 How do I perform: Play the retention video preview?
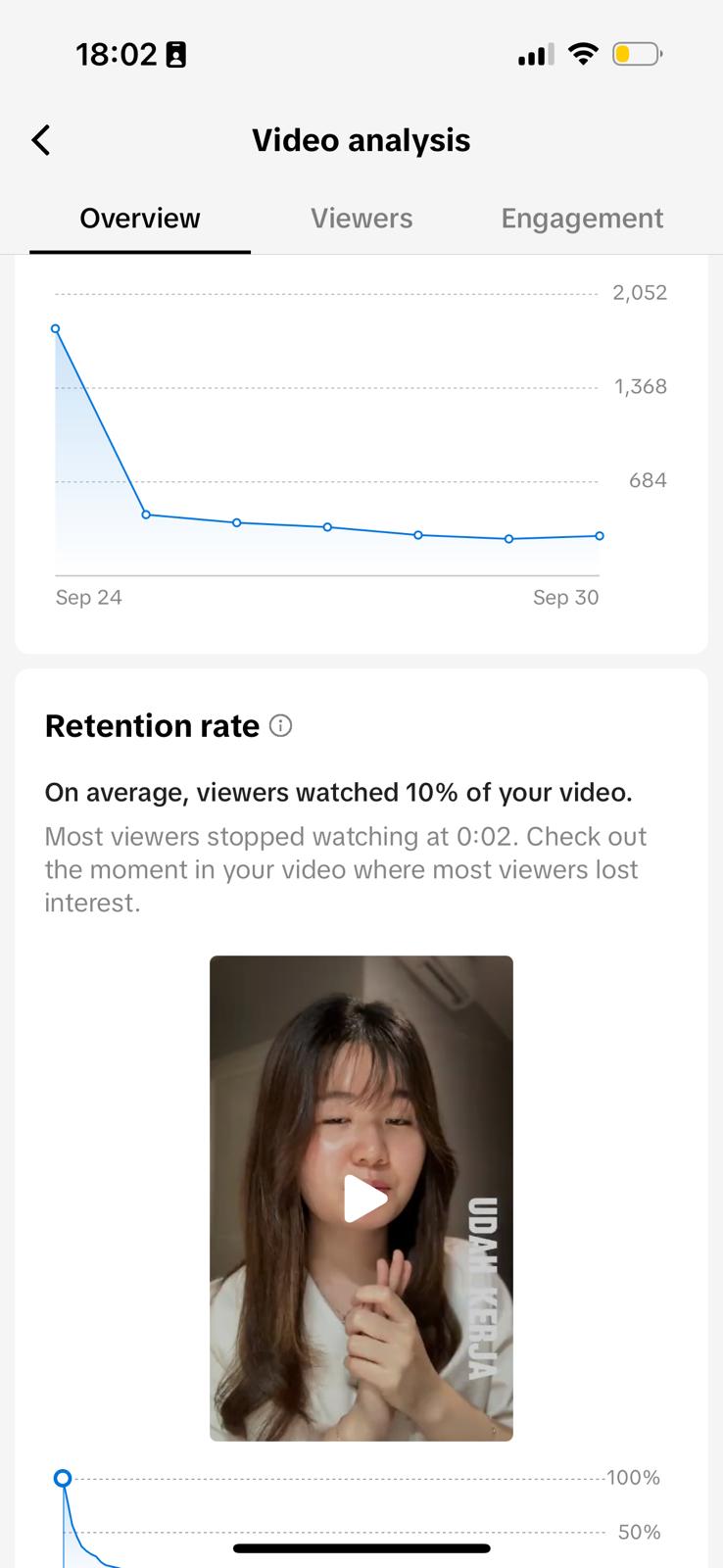point(362,1199)
